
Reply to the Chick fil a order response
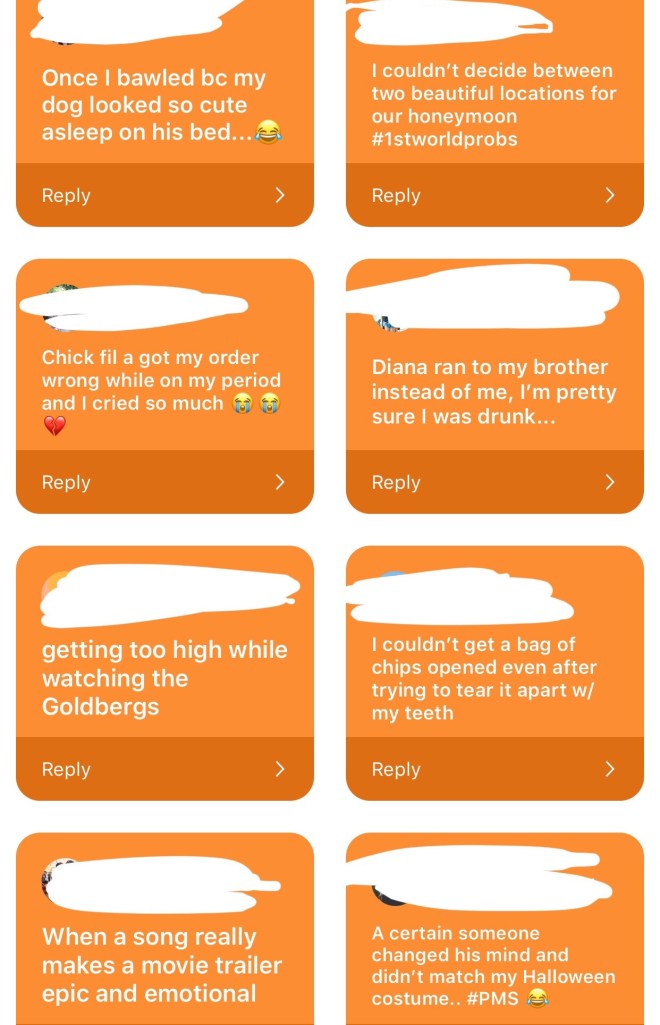tap(164, 482)
